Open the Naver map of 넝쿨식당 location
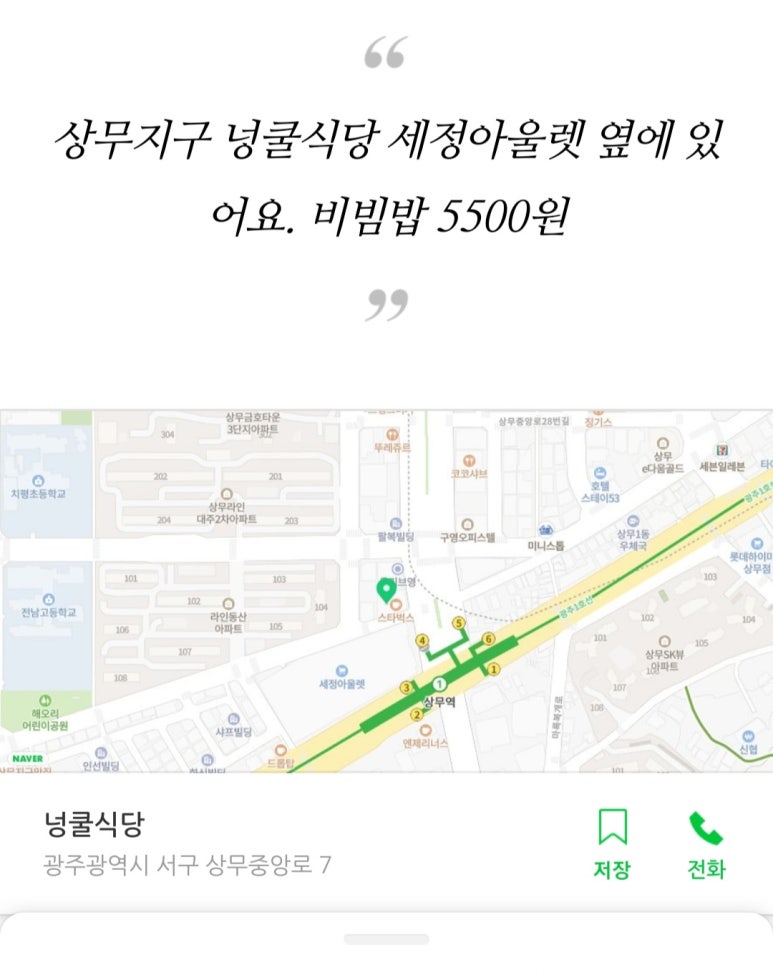 386,590
